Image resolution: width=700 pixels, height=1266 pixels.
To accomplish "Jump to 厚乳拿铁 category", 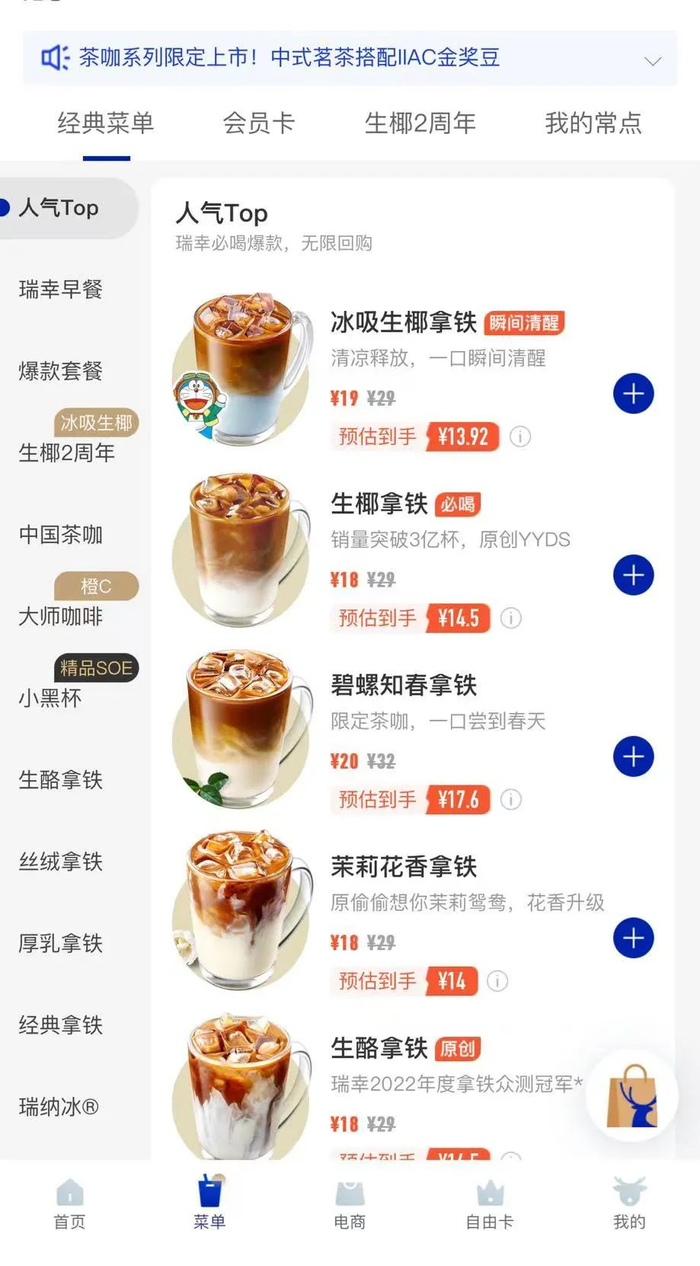I will (61, 943).
